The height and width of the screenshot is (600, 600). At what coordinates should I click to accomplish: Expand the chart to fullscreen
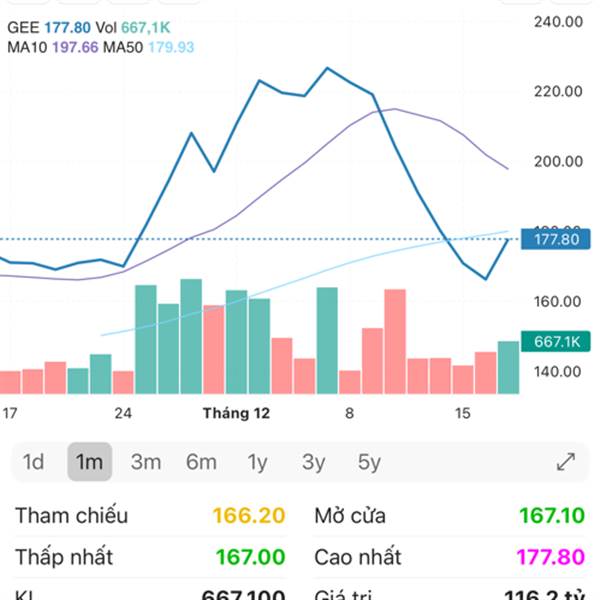tap(566, 462)
